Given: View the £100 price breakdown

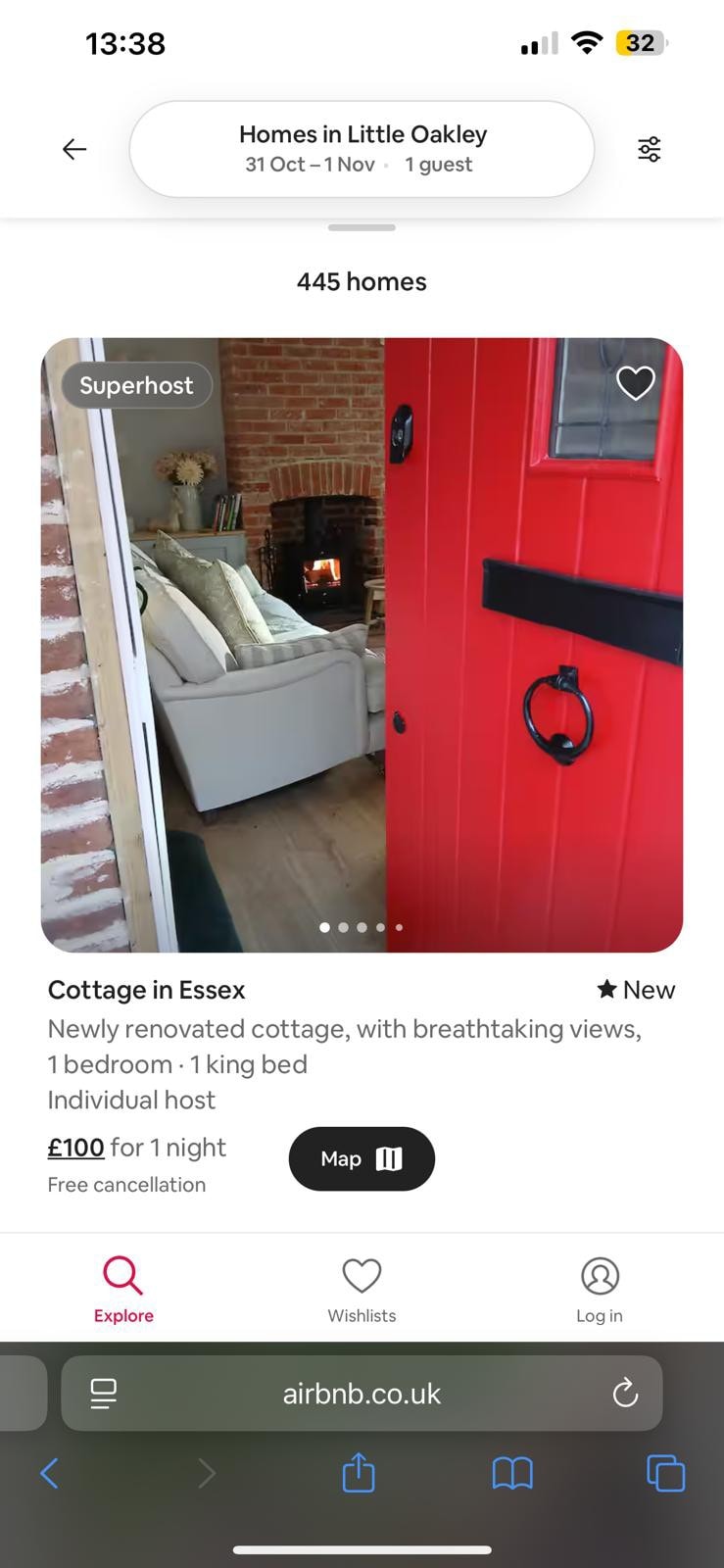Looking at the screenshot, I should click(76, 1147).
